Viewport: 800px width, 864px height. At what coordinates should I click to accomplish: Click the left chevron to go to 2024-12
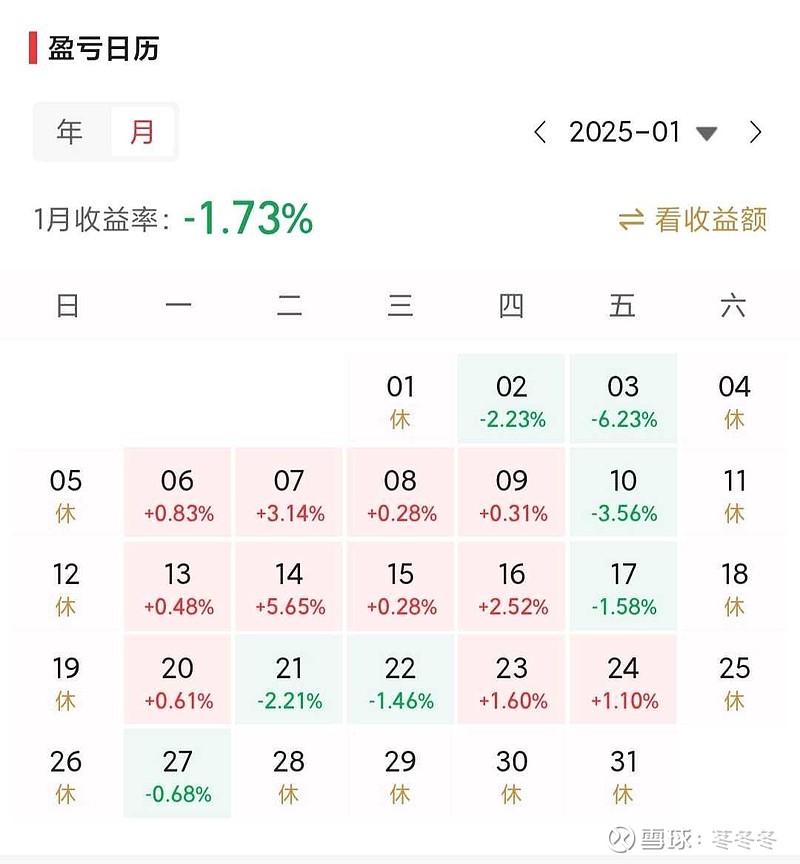(540, 131)
